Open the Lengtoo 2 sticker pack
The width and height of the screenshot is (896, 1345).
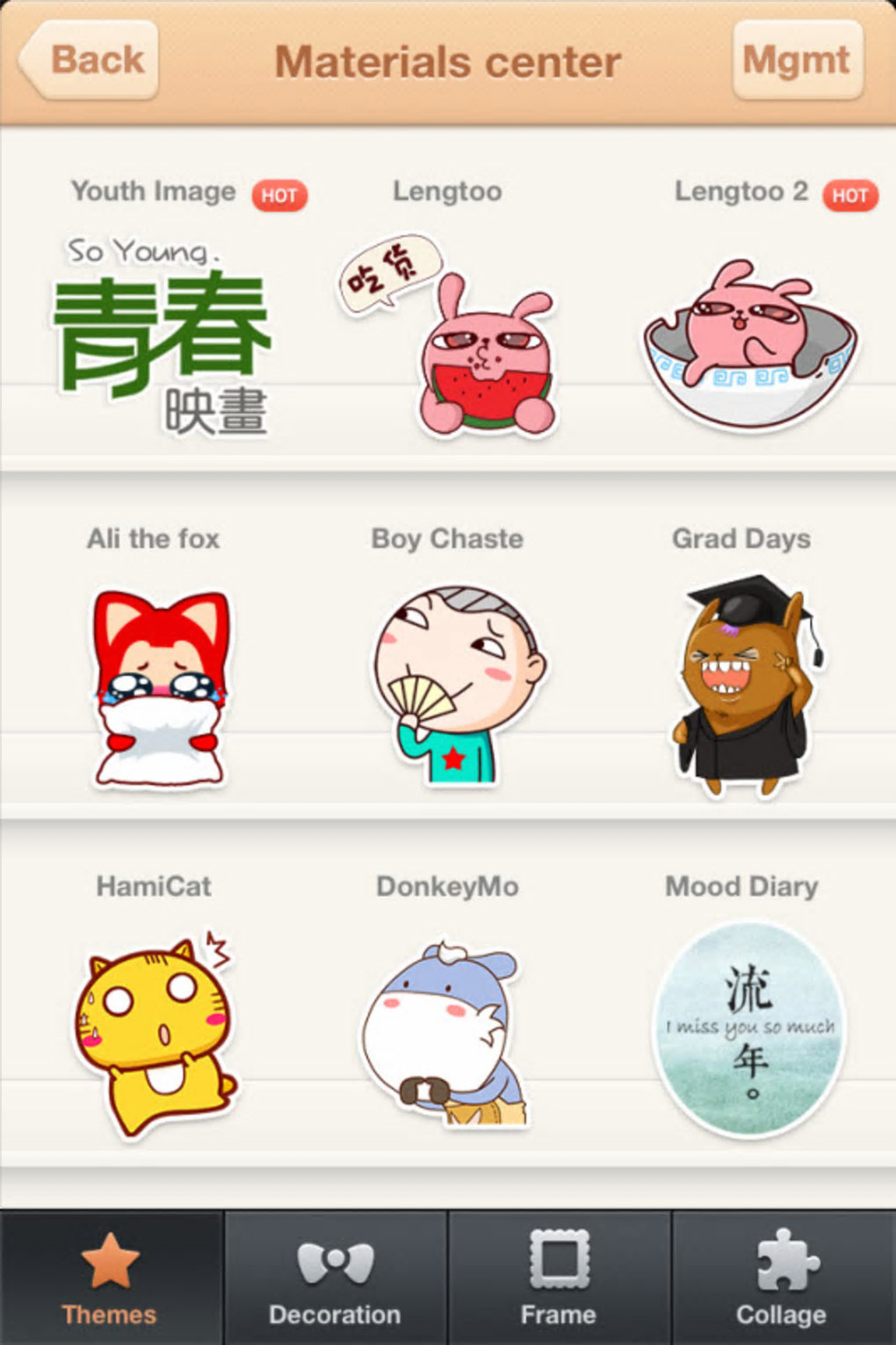tap(749, 343)
